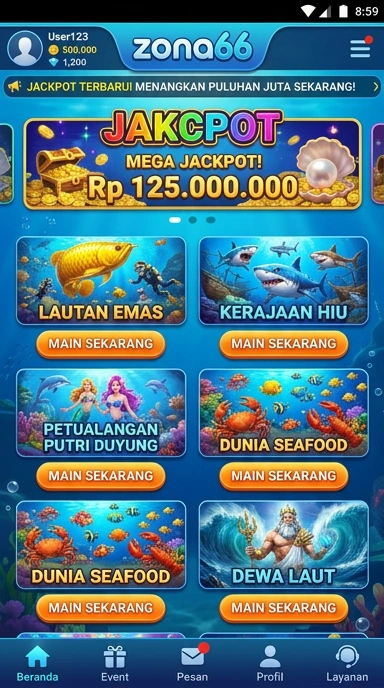Open the hamburger menu
384x688 pixels.
pos(360,48)
